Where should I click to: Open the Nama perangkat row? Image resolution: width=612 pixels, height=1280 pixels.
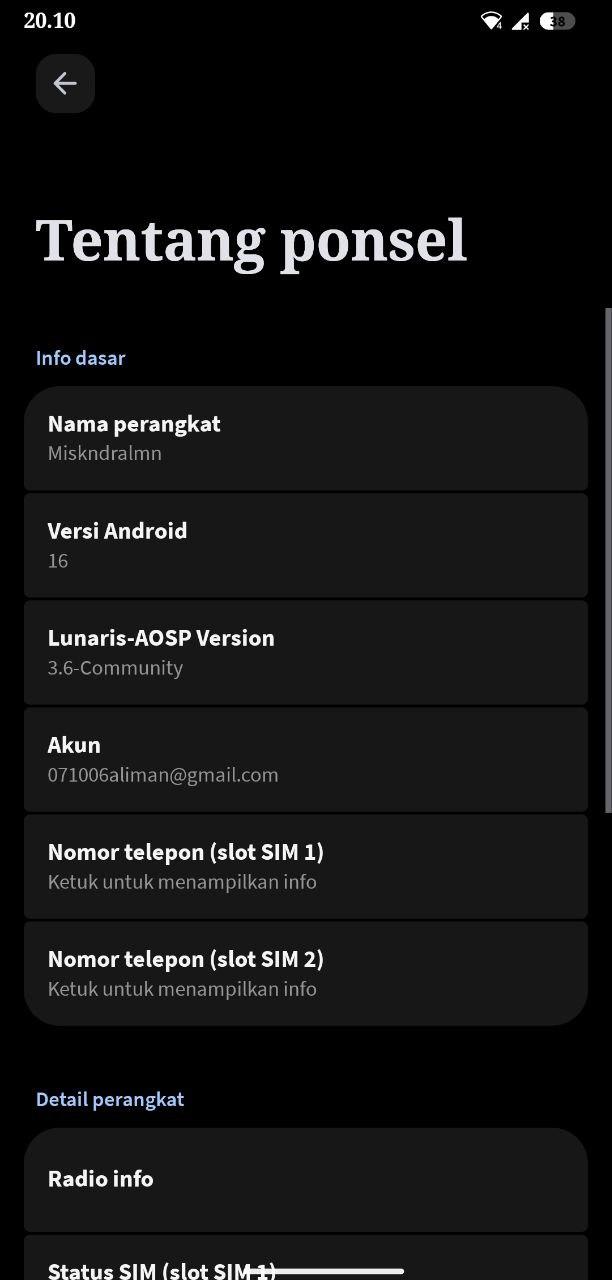tap(305, 438)
